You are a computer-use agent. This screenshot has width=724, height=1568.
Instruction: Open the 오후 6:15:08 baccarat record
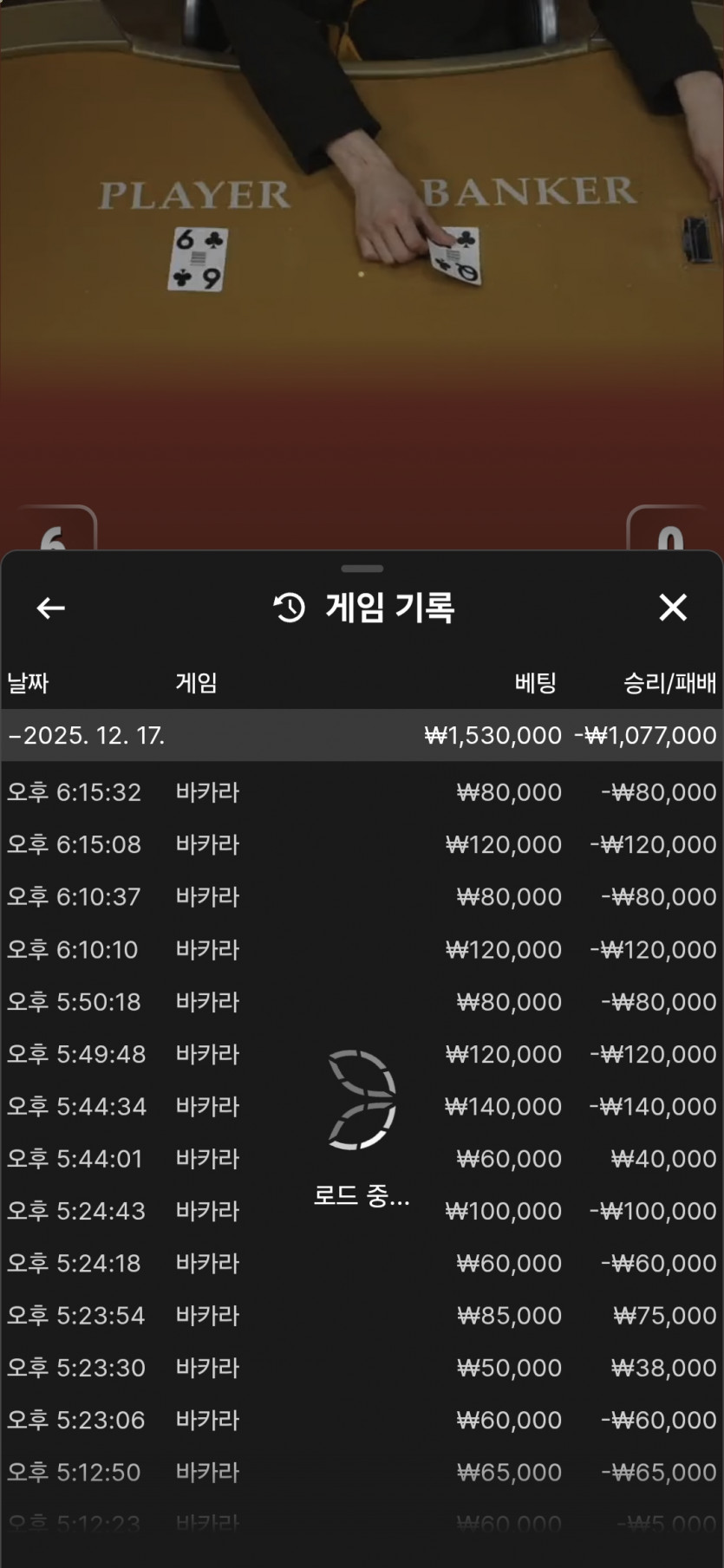(361, 844)
